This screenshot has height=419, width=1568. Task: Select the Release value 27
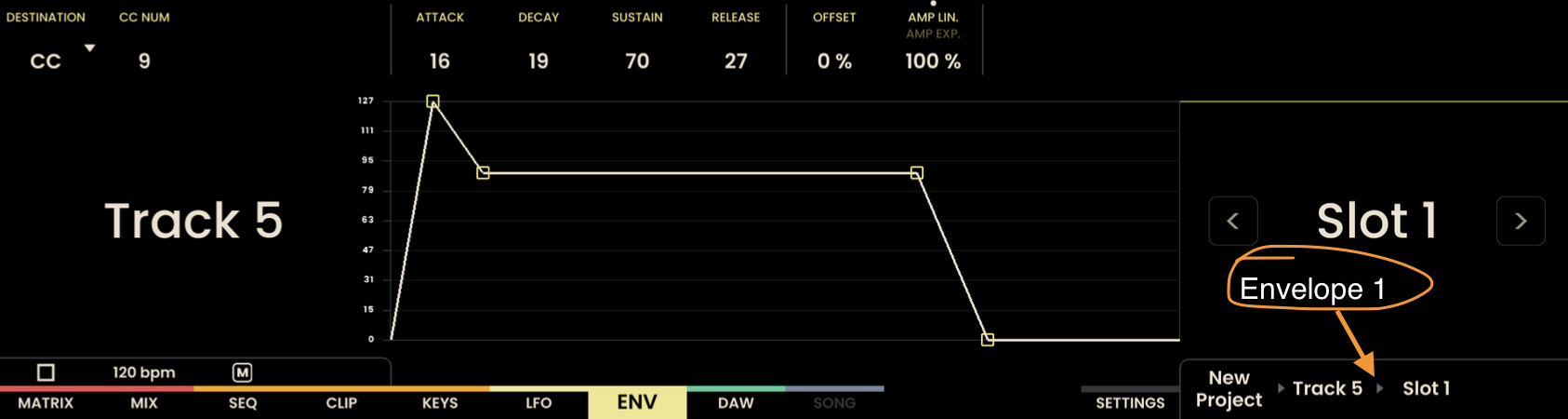point(736,61)
